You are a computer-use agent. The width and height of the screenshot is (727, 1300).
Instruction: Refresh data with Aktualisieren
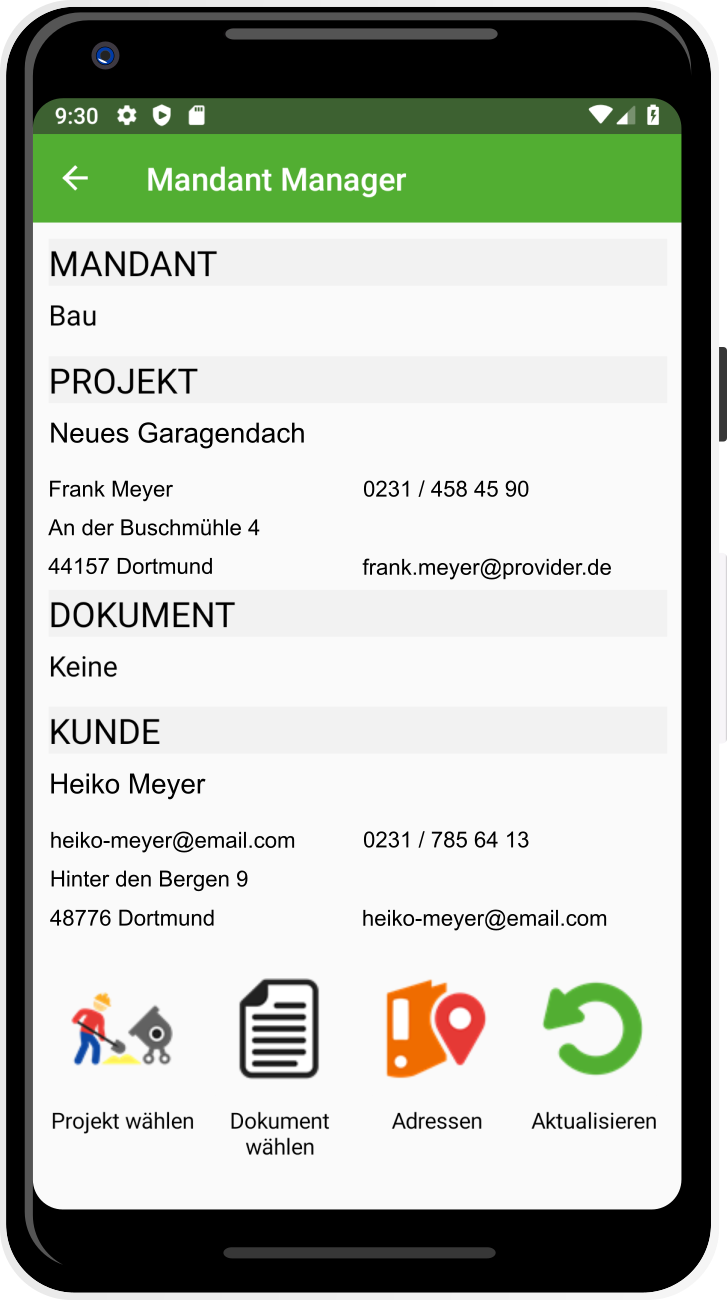tap(594, 1058)
